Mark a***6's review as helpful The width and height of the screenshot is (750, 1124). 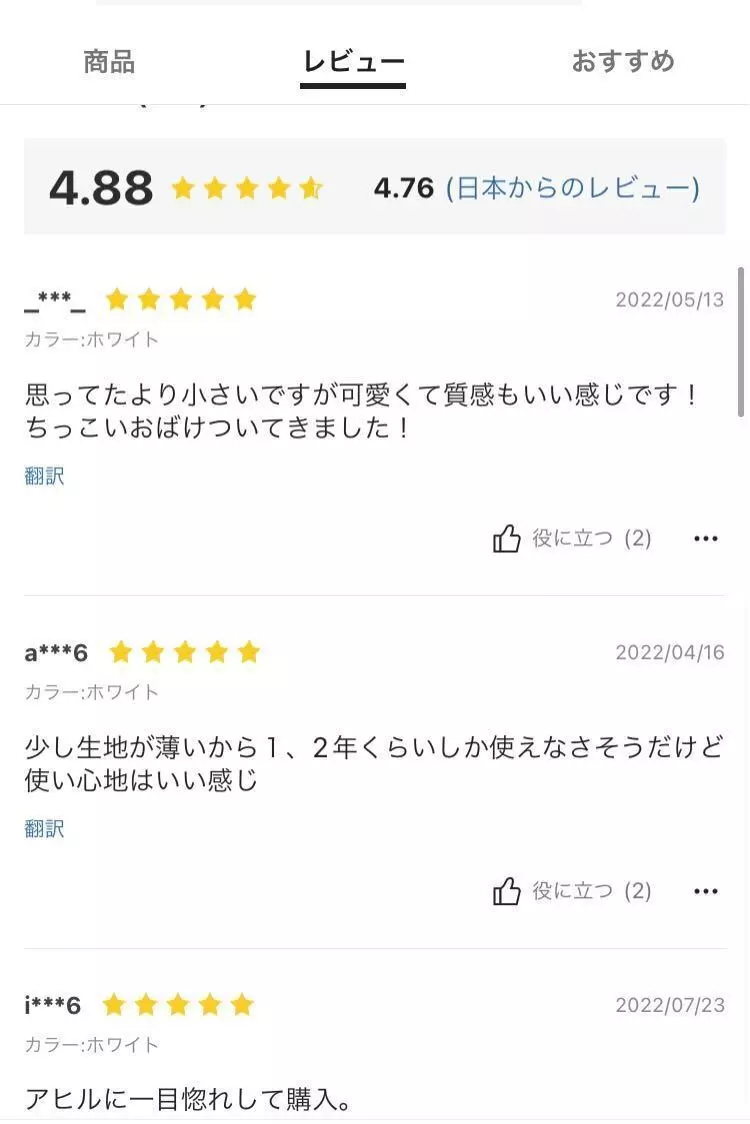point(571,891)
